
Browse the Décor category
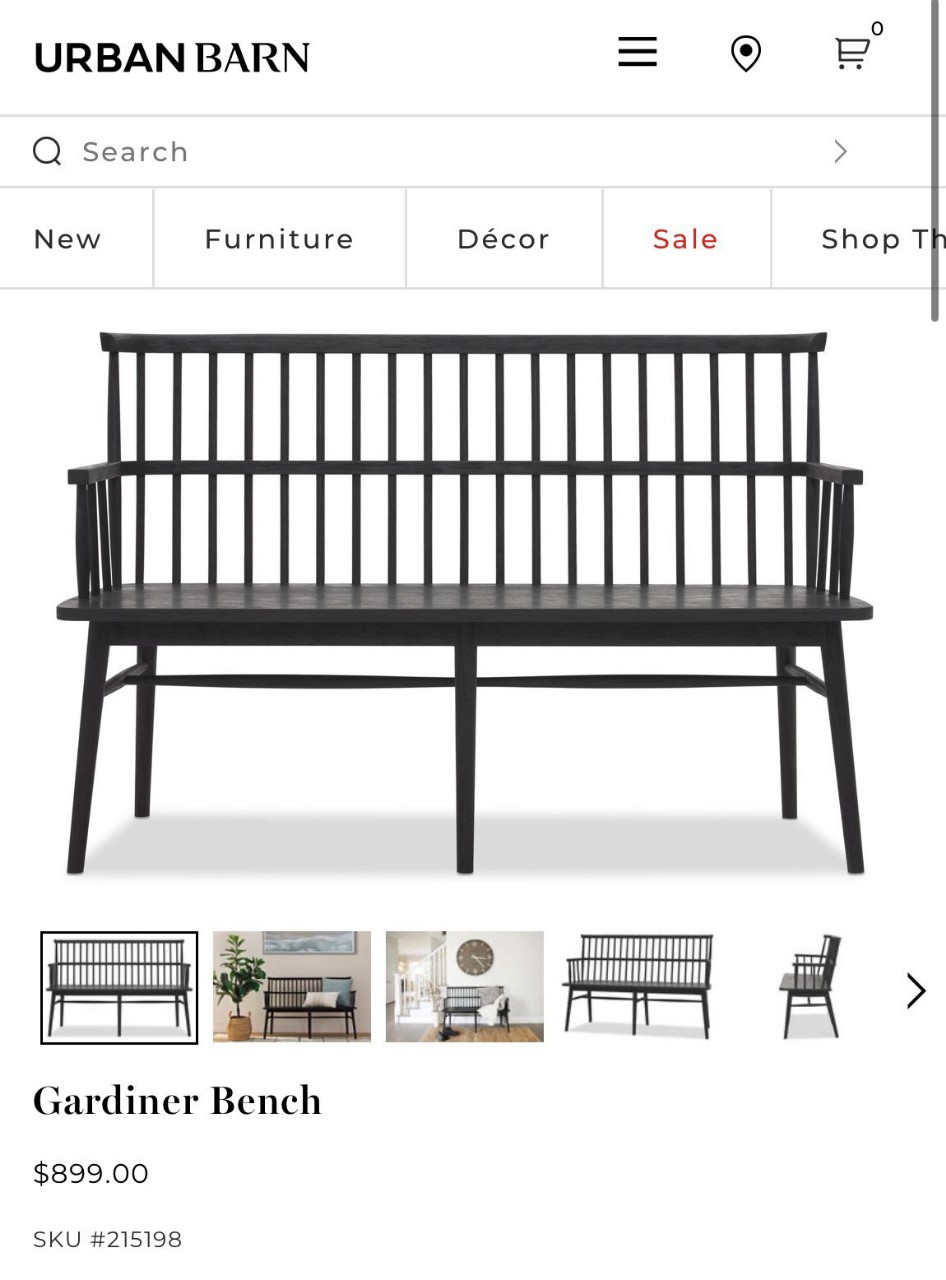[504, 239]
